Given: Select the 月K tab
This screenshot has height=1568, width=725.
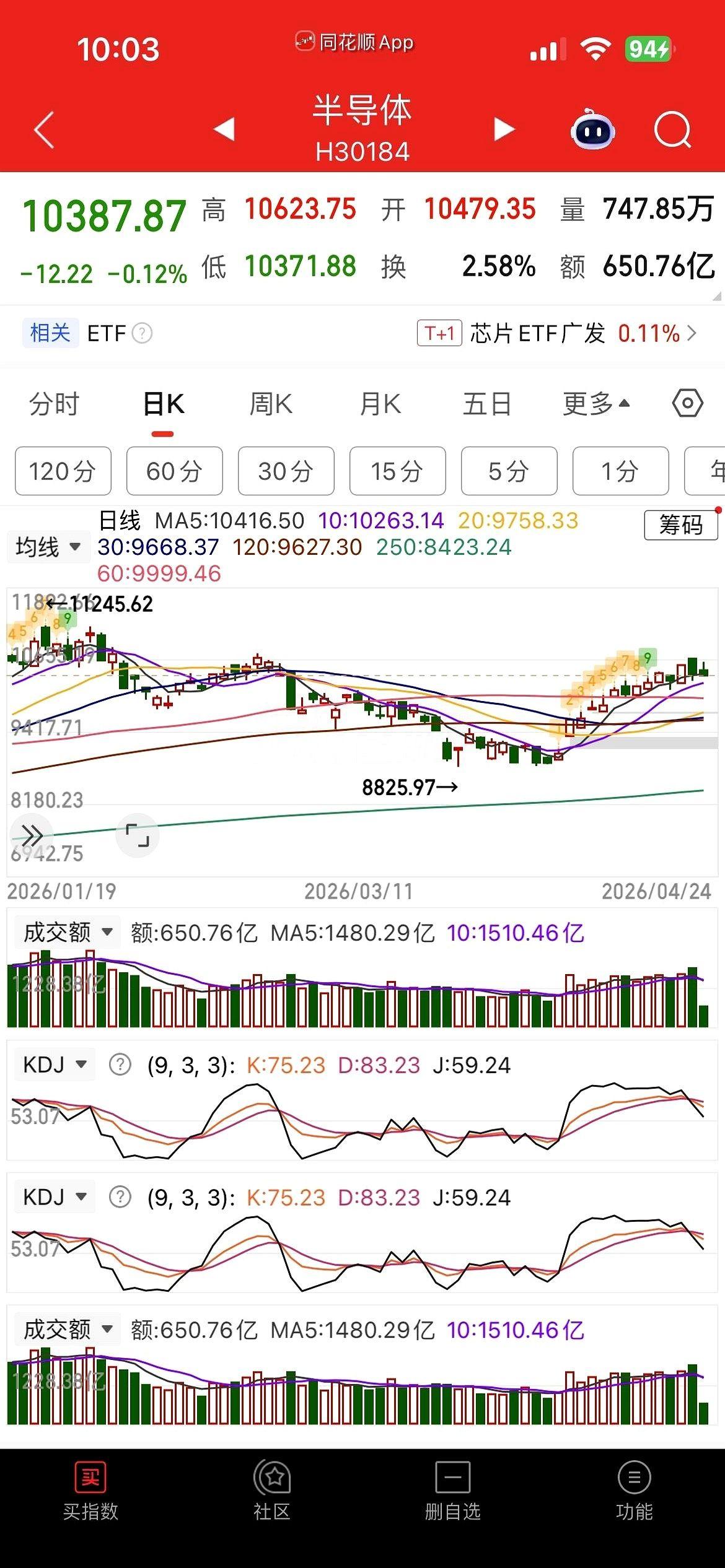Looking at the screenshot, I should [x=380, y=404].
